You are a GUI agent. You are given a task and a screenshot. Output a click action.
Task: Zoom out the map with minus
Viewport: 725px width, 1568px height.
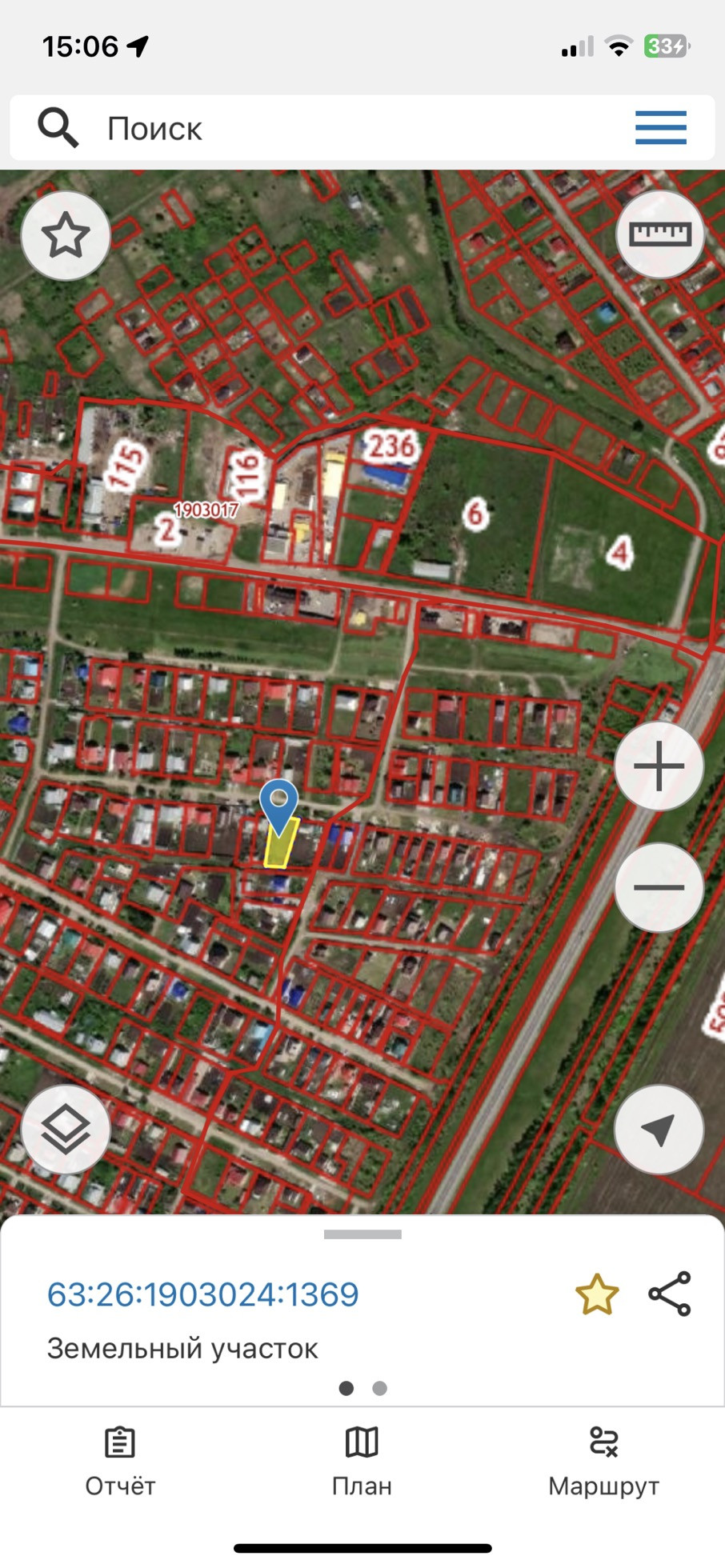pos(659,887)
